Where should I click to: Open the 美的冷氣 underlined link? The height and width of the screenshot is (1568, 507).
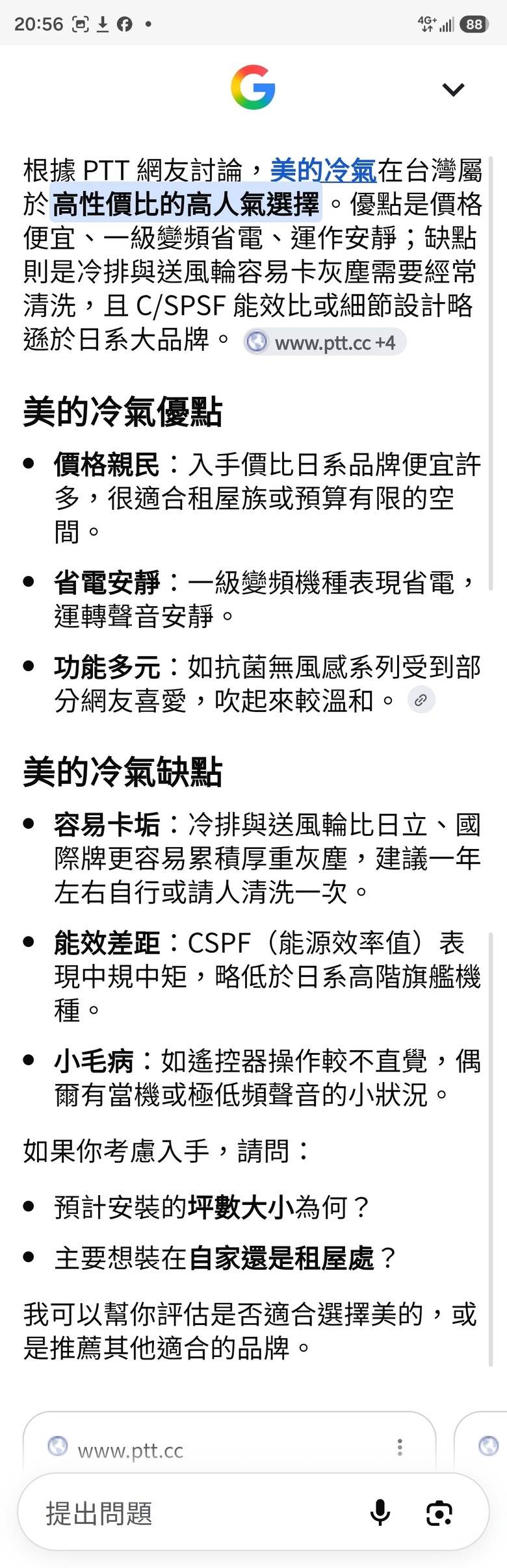pyautogui.click(x=323, y=171)
